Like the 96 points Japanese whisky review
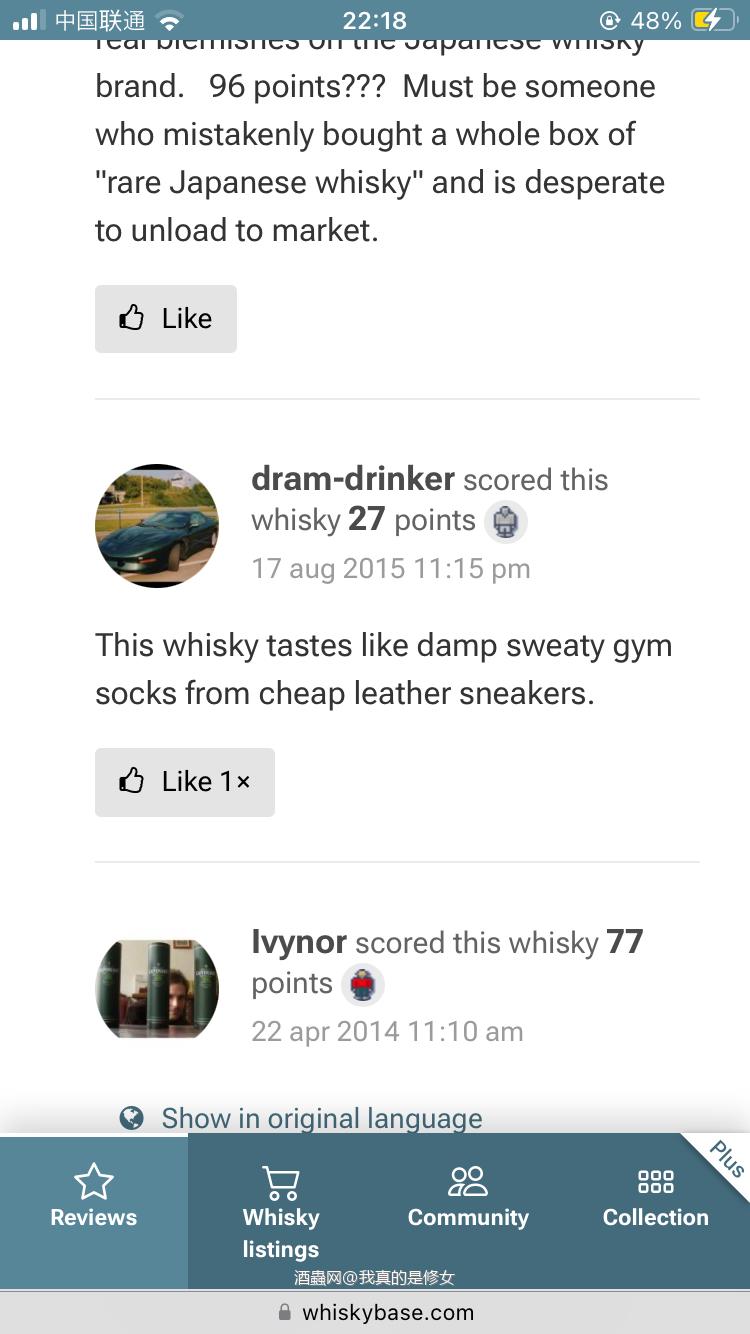 (x=166, y=319)
